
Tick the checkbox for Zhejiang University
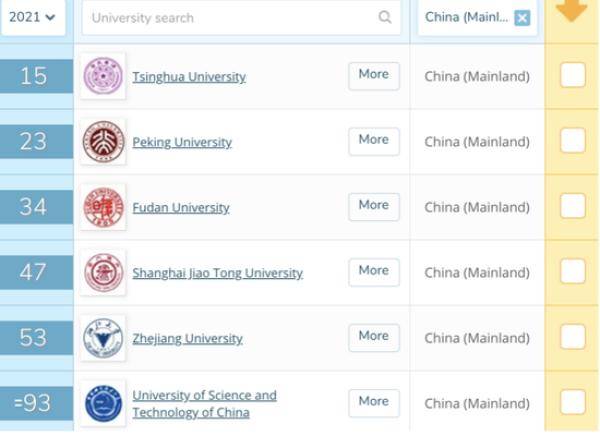(x=572, y=337)
